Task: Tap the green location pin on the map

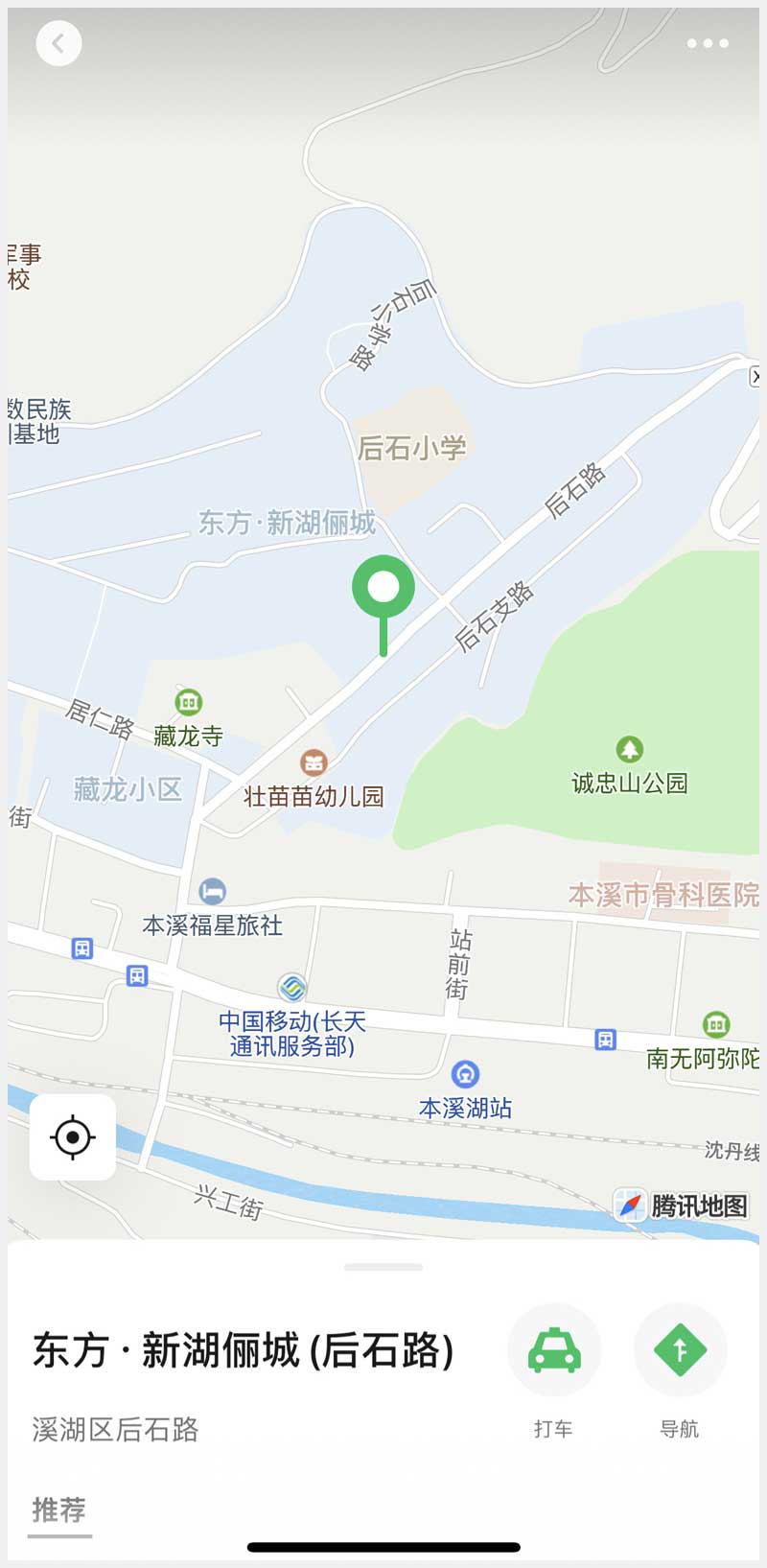Action: [383, 588]
